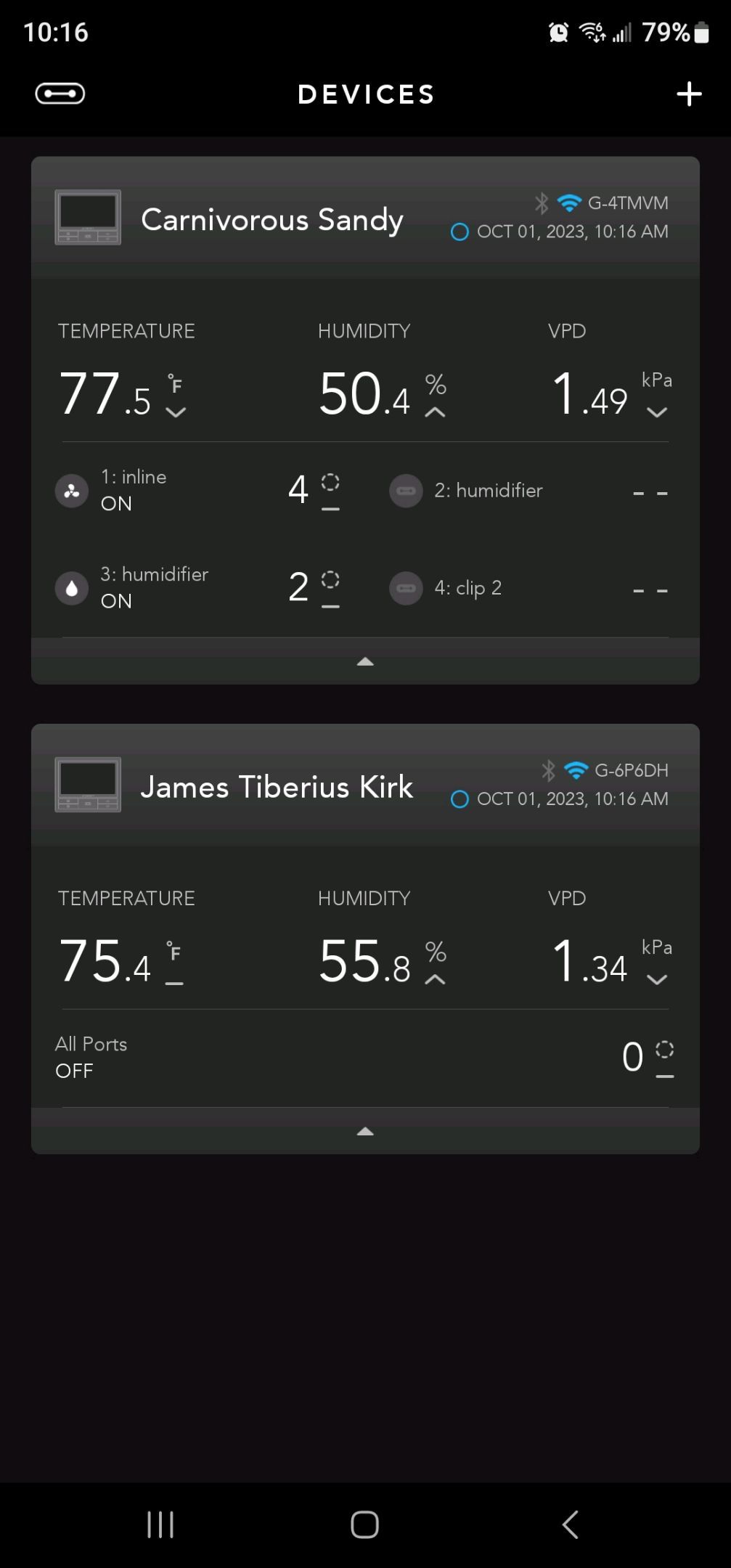Collapse the James Tiberius Kirk card
This screenshot has width=731, height=1568.
point(365,1131)
